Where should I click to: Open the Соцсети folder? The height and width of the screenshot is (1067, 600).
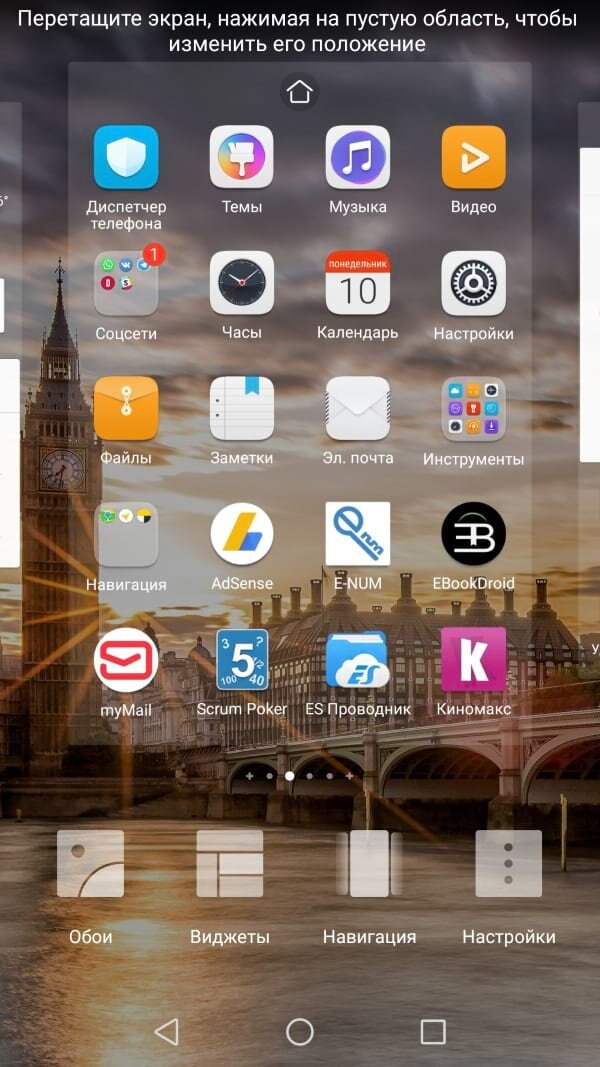(126, 283)
